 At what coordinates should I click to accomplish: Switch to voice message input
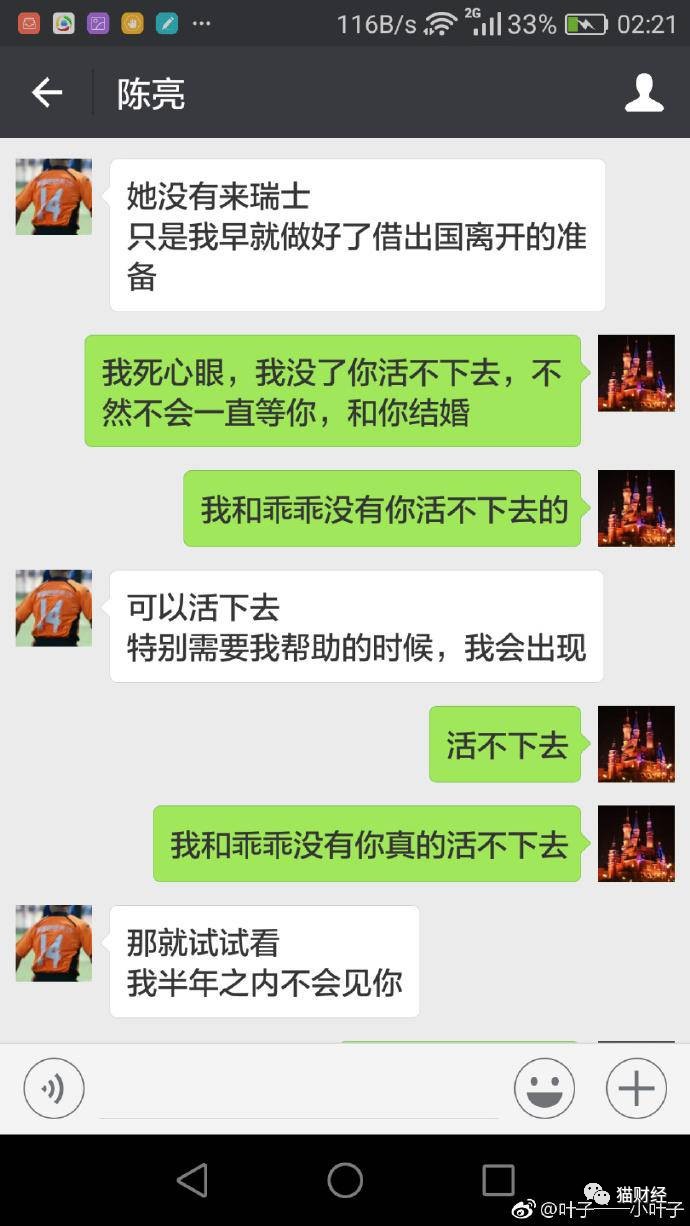coord(54,1088)
